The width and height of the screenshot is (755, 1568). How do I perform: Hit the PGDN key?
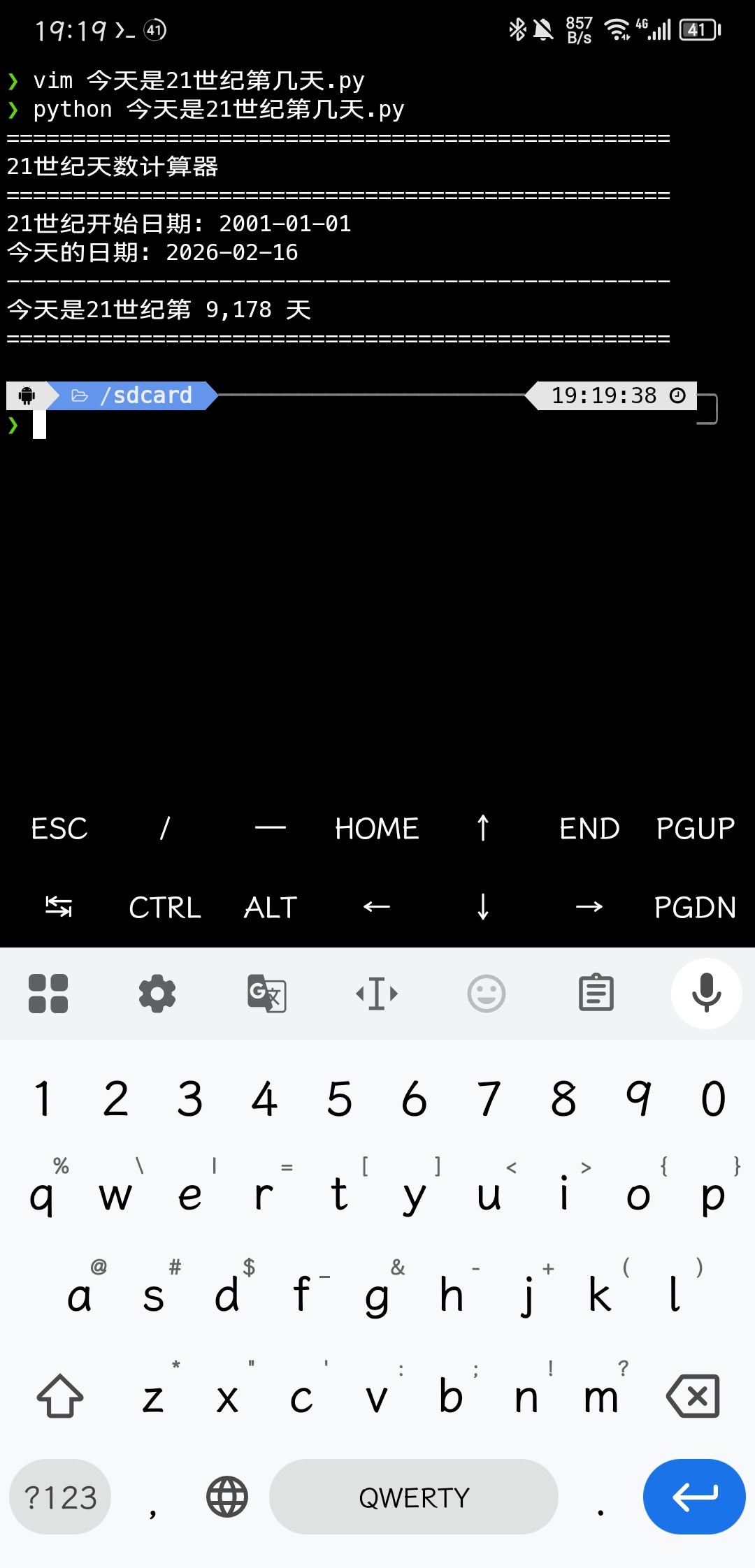pos(695,908)
